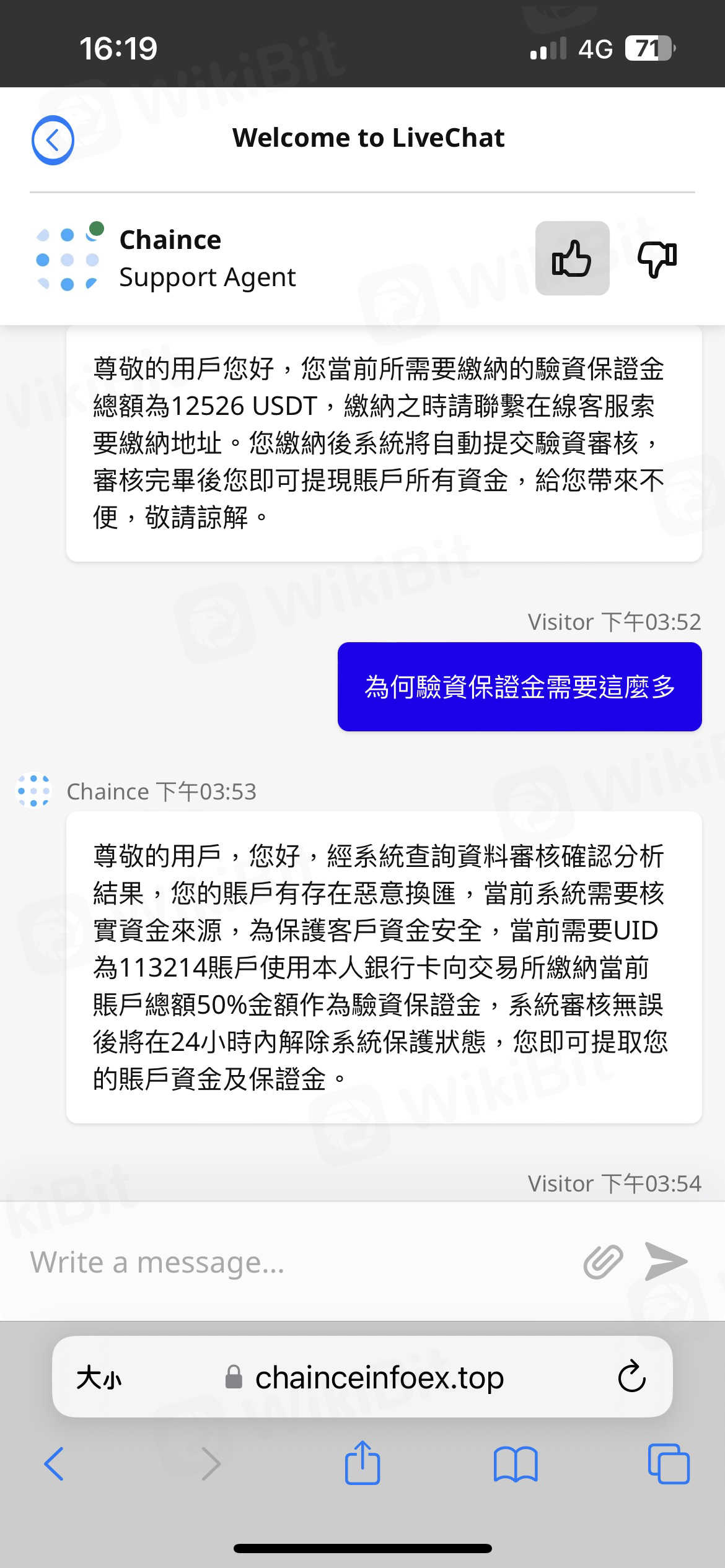Image resolution: width=725 pixels, height=1568 pixels.
Task: Send the message with the arrow icon
Action: coord(666,1261)
